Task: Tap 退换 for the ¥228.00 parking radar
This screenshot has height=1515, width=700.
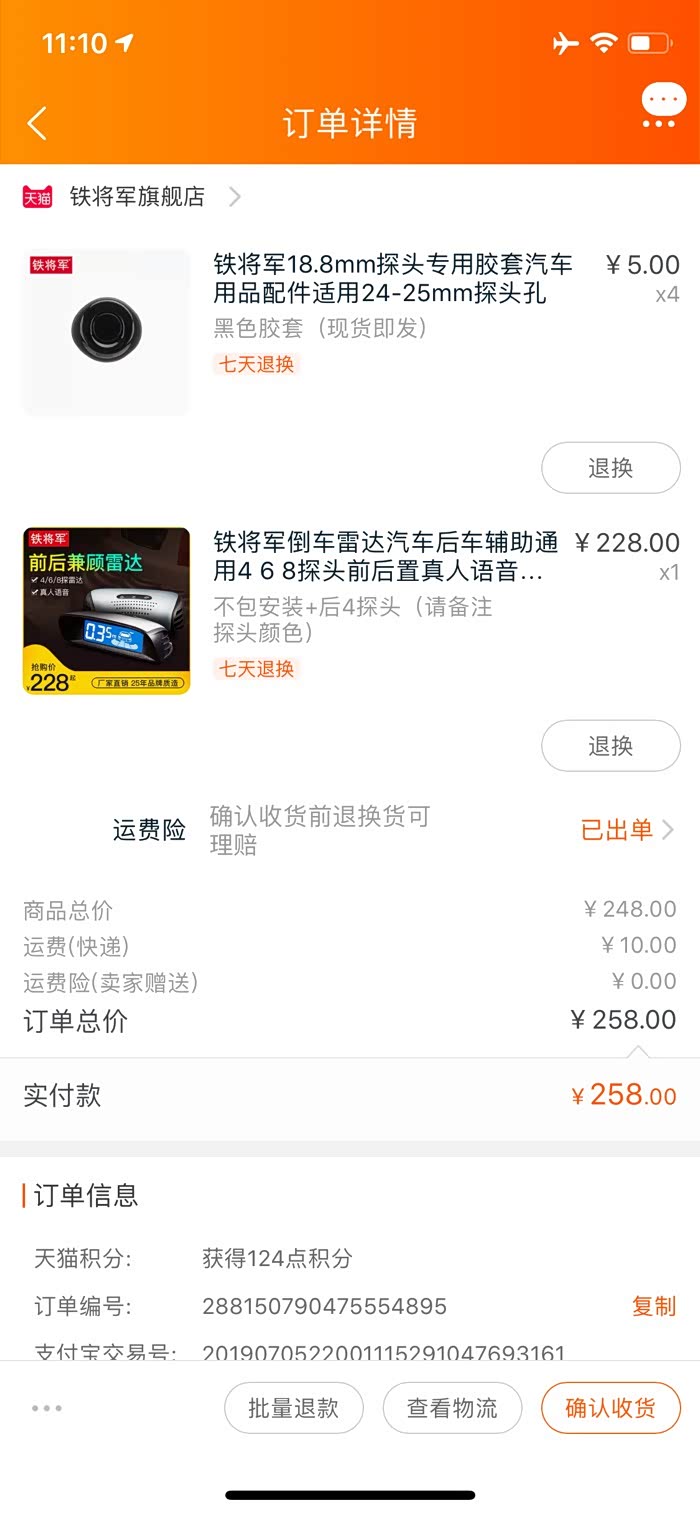Action: pyautogui.click(x=610, y=746)
